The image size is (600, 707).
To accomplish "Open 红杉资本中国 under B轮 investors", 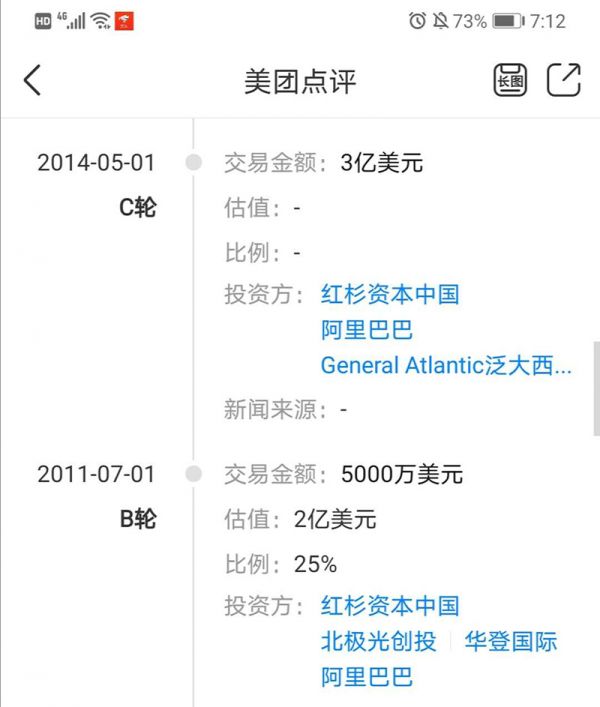I will 389,606.
